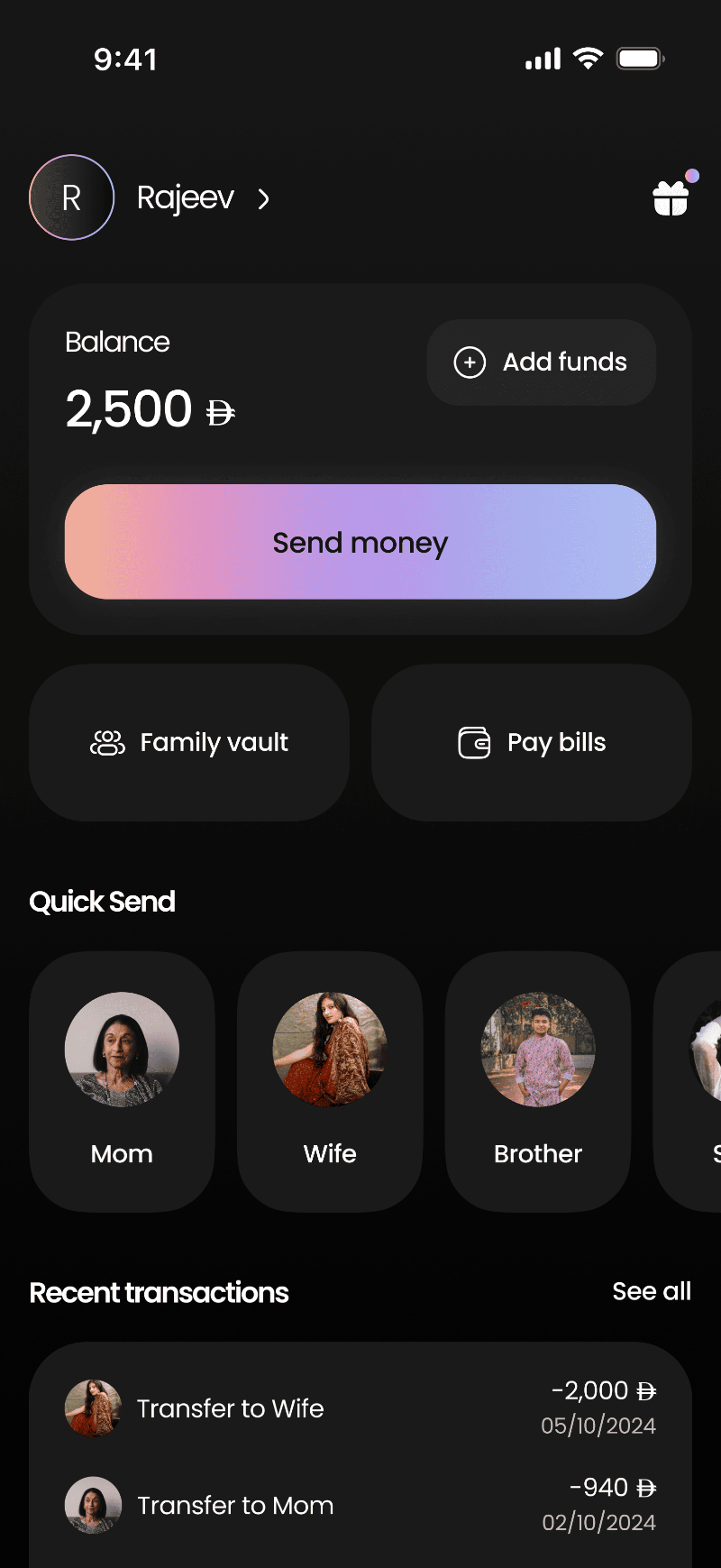This screenshot has height=1568, width=721.
Task: Open See all recent transactions
Action: (x=651, y=1291)
